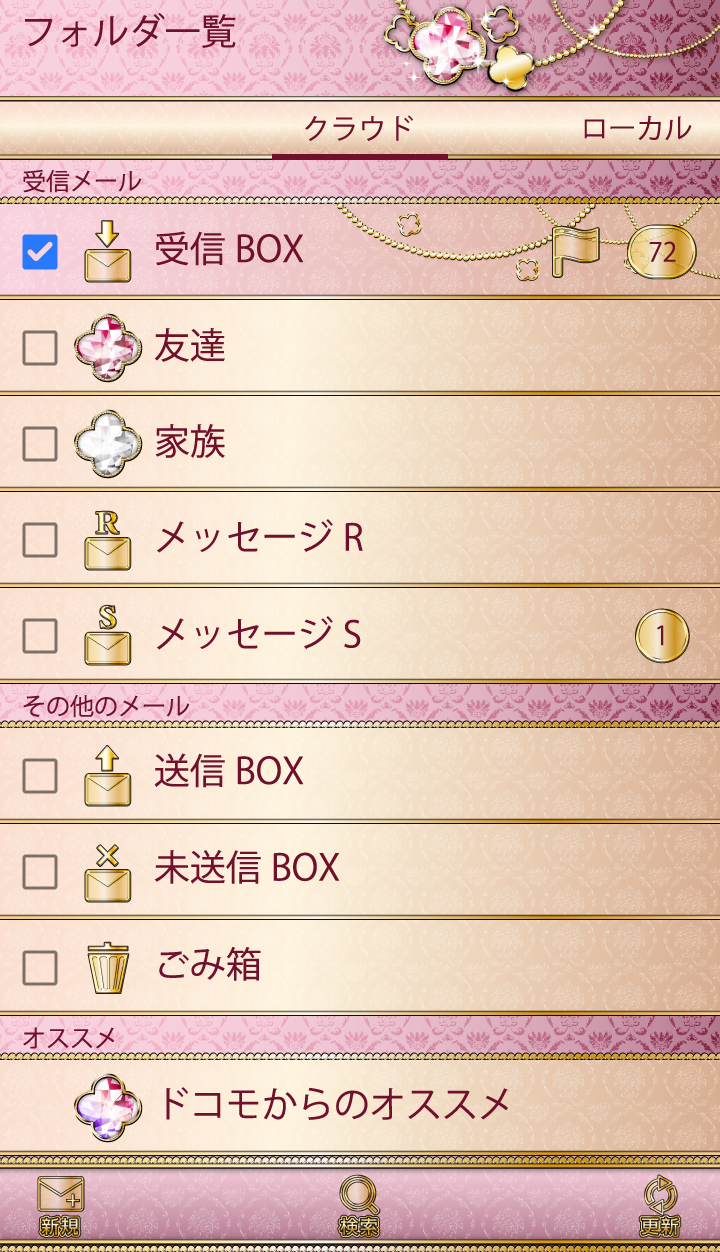
Task: Check the 未送信 BOX checkbox
Action: click(40, 871)
